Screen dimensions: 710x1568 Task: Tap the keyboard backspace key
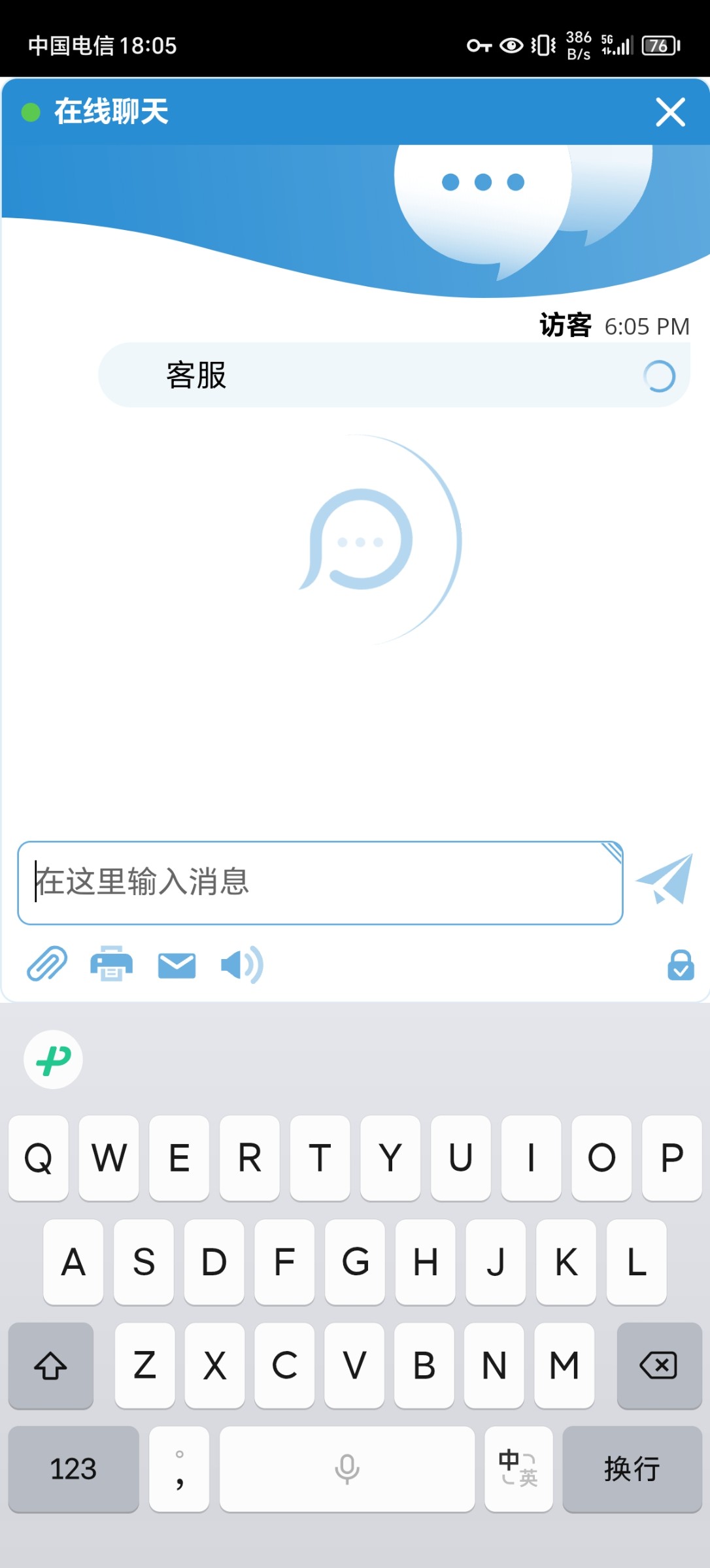pos(659,1365)
